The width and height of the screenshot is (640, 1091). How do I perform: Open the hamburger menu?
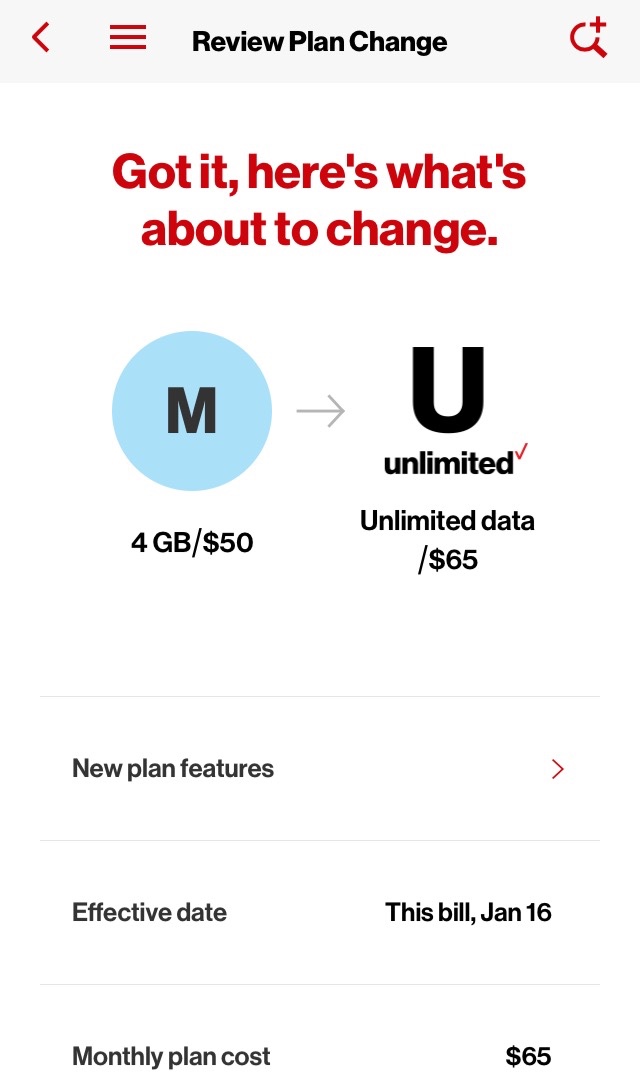(128, 39)
